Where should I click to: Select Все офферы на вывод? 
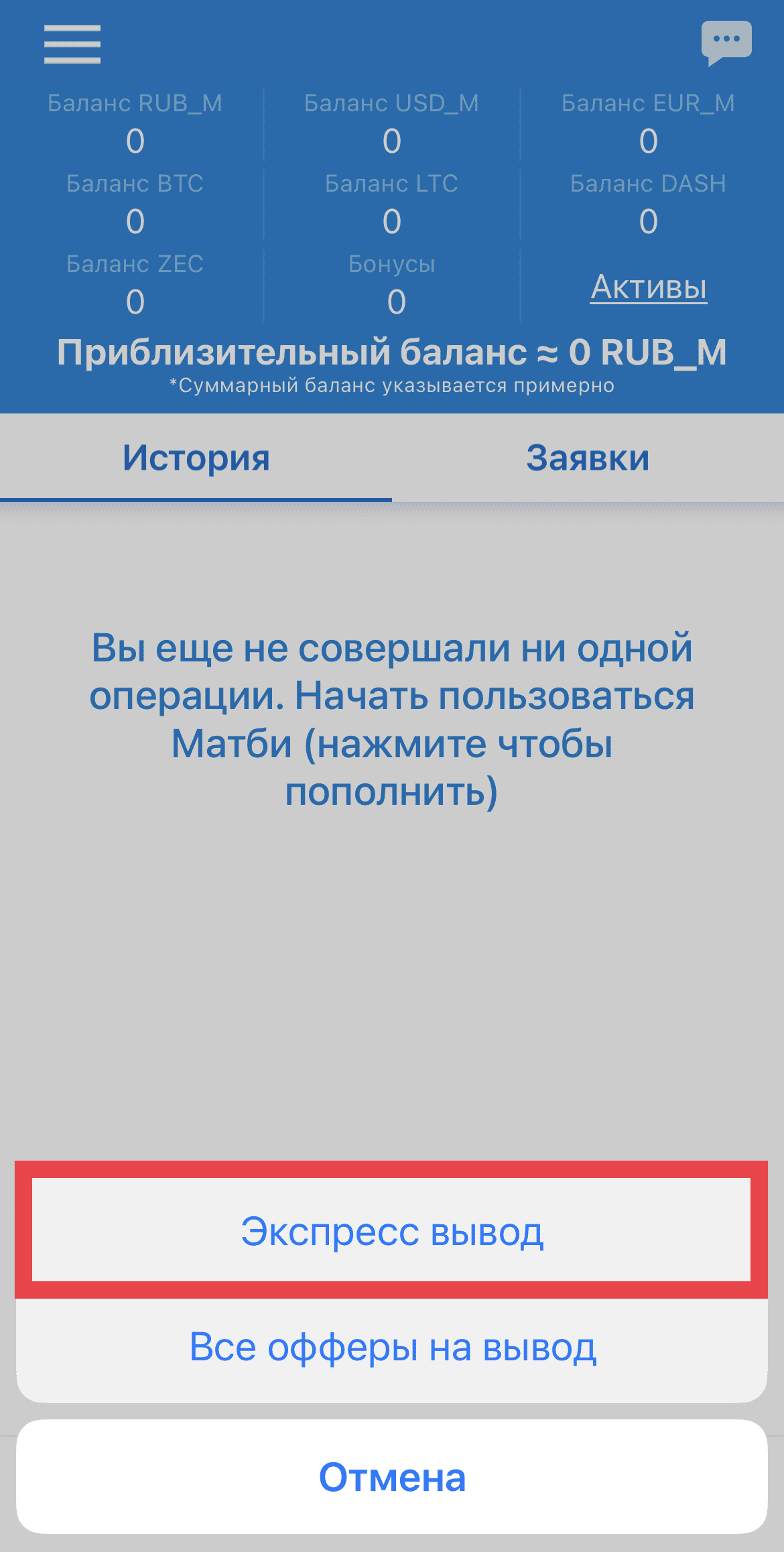tap(391, 1347)
